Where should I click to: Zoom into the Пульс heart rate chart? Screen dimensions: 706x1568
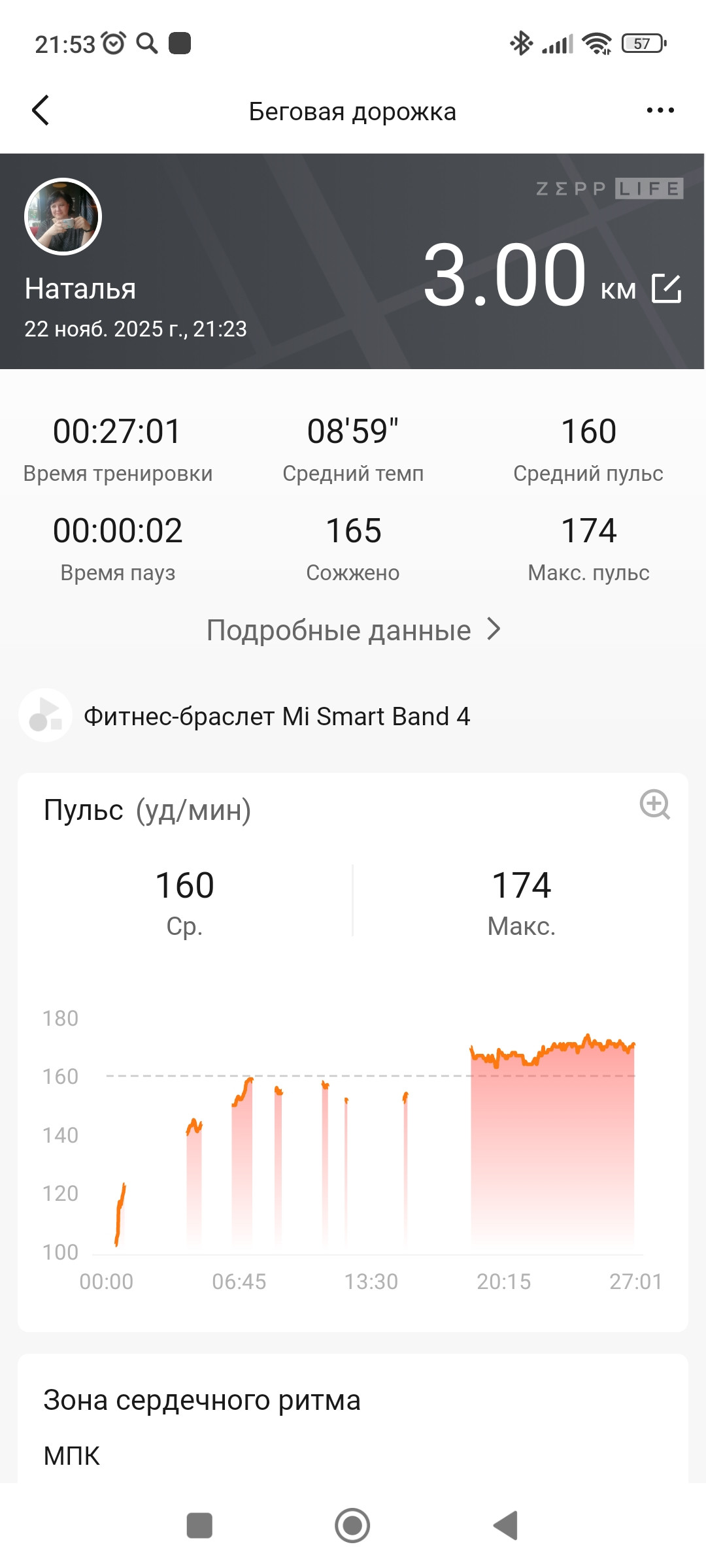pos(655,804)
